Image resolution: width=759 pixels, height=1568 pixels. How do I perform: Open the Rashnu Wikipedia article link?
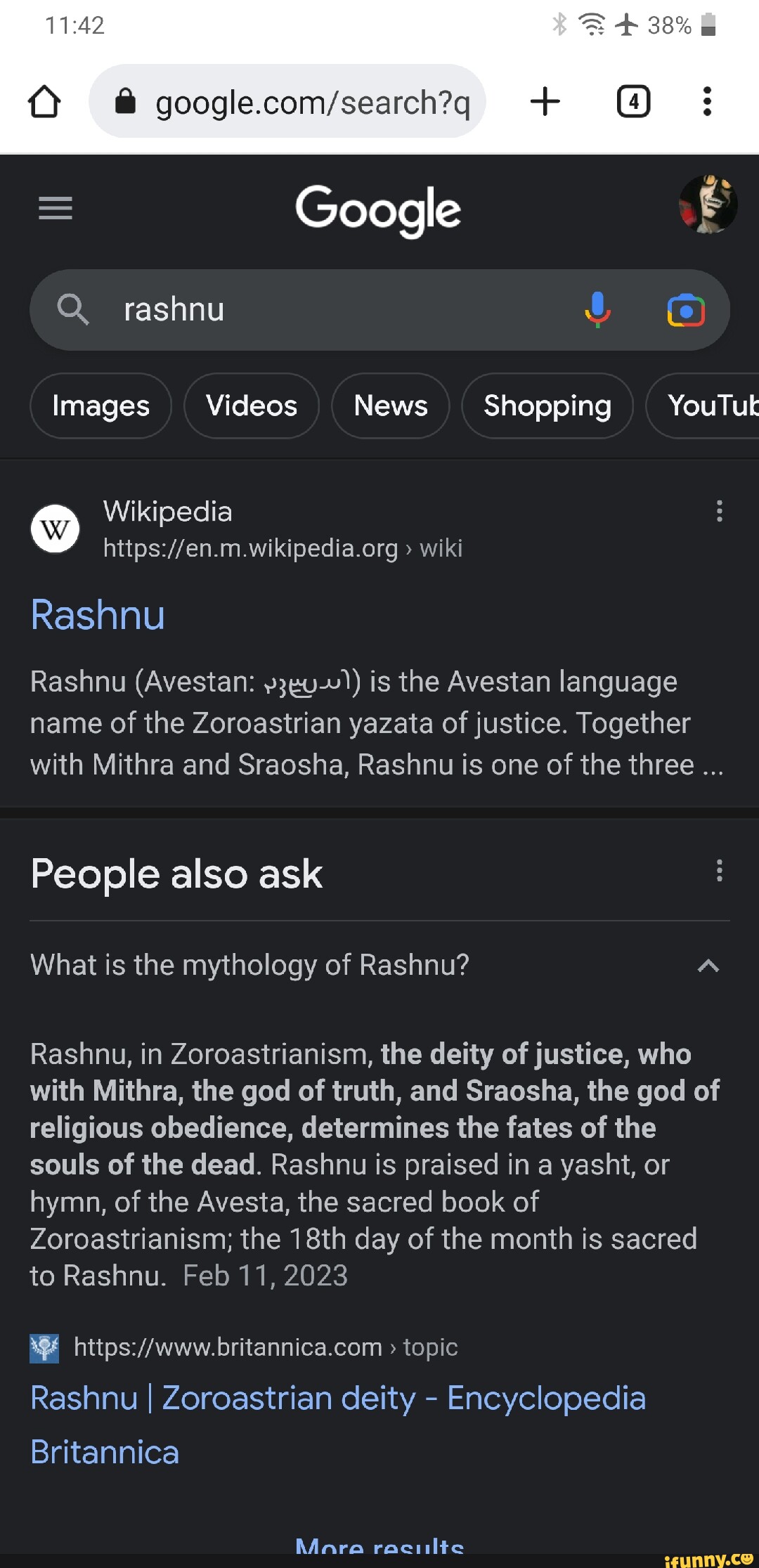(98, 615)
